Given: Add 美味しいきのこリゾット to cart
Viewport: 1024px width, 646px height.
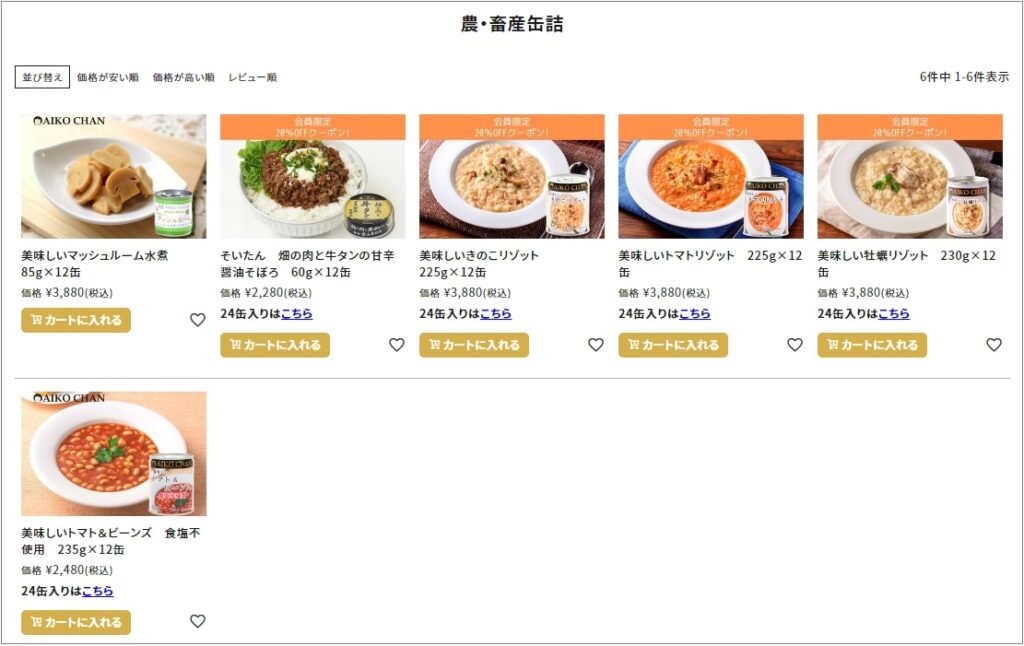Looking at the screenshot, I should coord(474,345).
